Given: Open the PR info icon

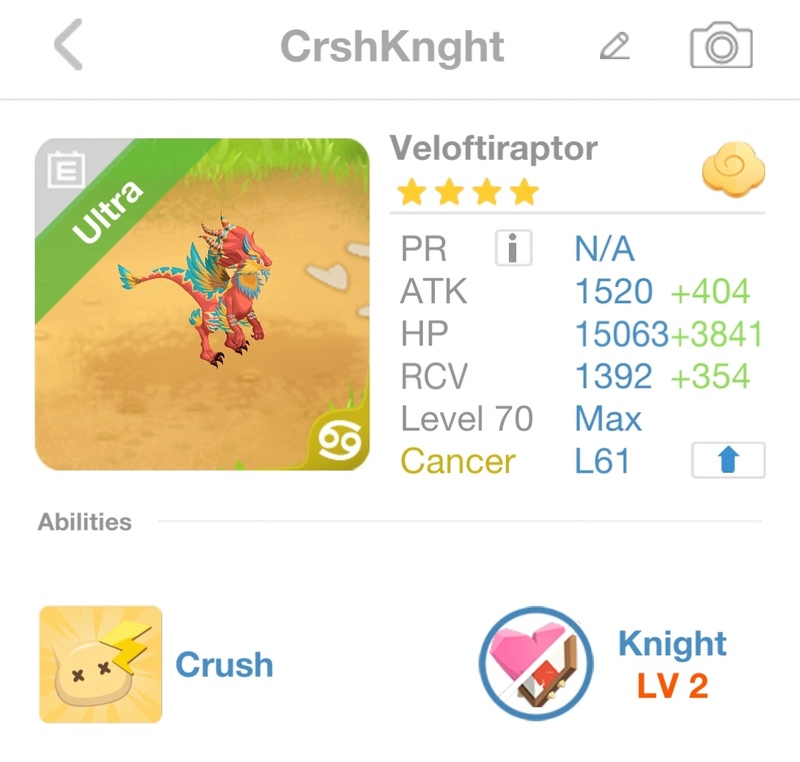Looking at the screenshot, I should tap(513, 248).
